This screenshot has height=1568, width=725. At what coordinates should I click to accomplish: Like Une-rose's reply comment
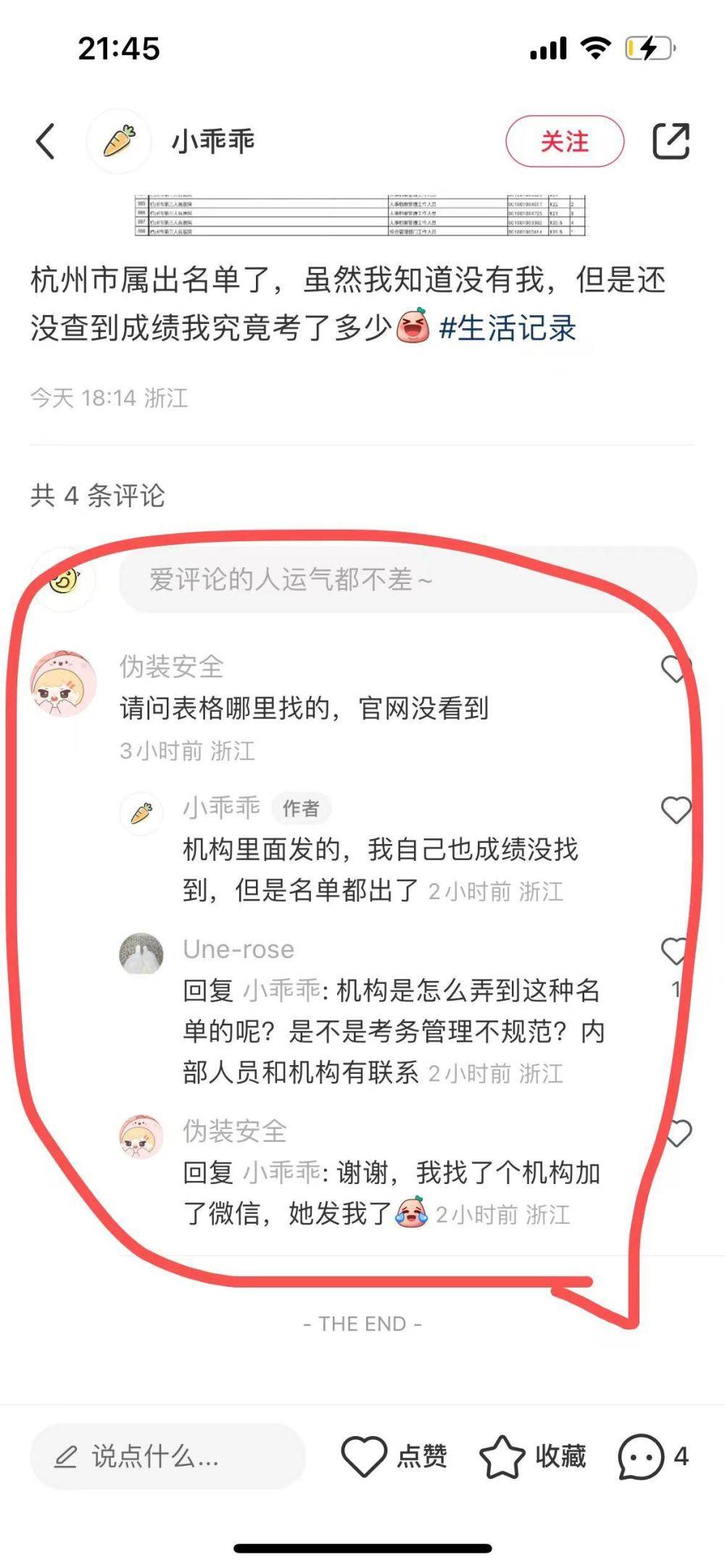[674, 951]
